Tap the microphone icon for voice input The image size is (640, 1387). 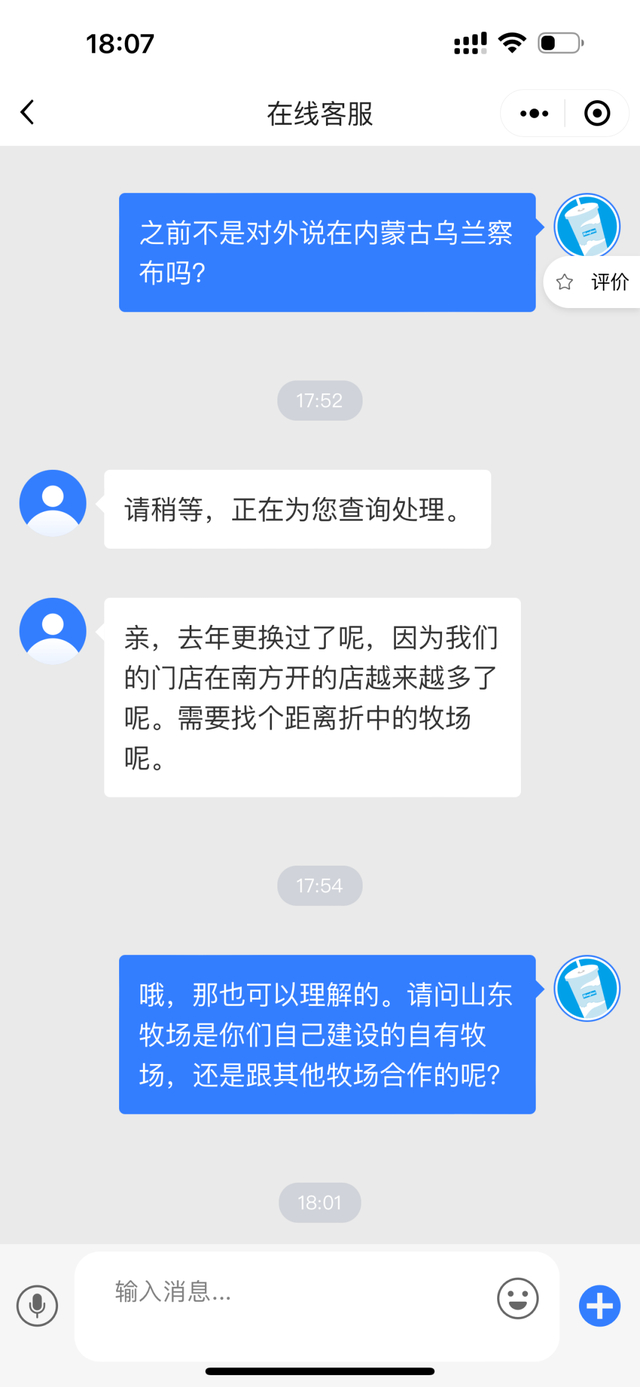[37, 1305]
